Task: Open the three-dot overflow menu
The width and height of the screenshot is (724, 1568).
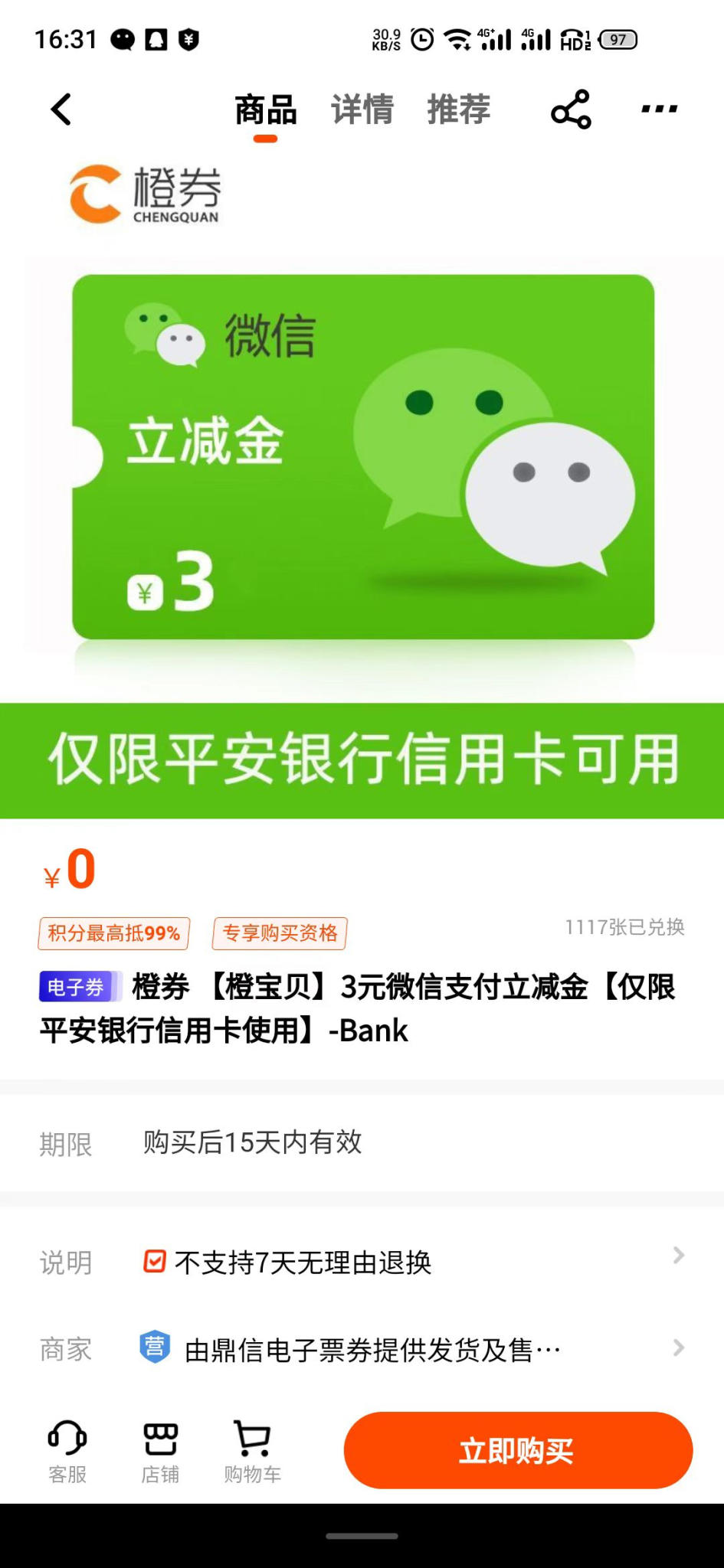Action: coord(659,109)
